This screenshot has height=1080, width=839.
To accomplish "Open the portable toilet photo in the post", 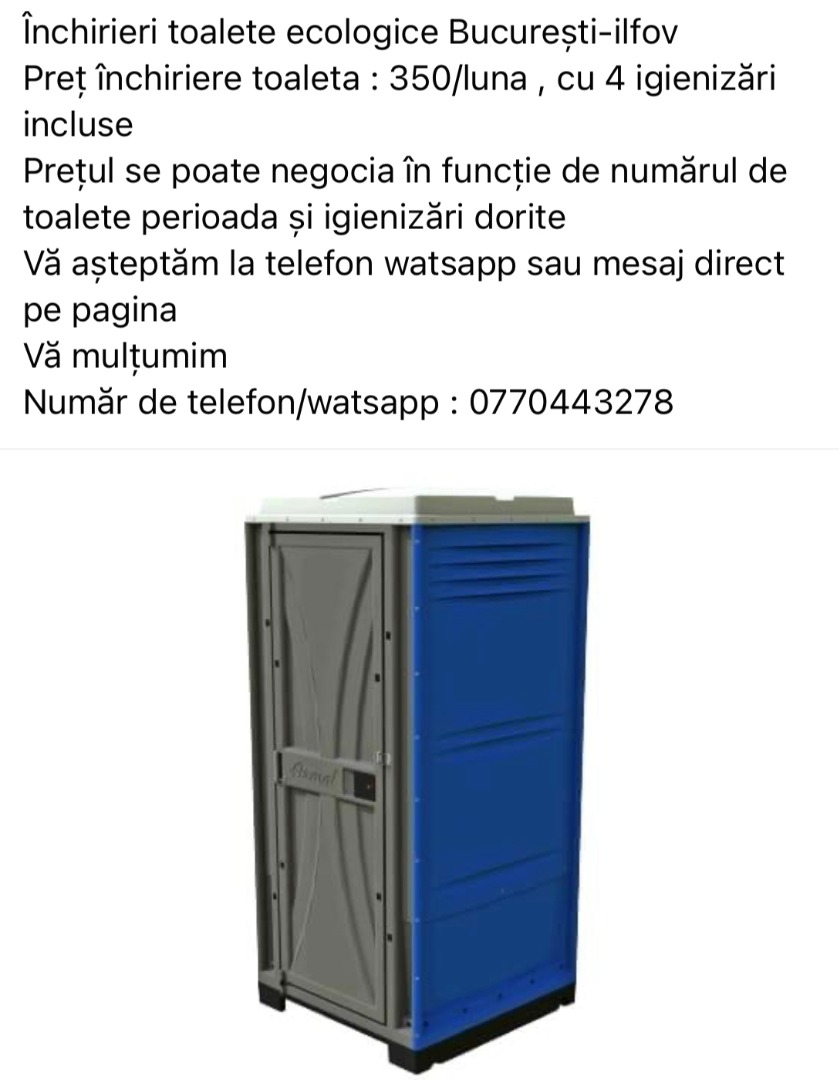I will pyautogui.click(x=419, y=765).
